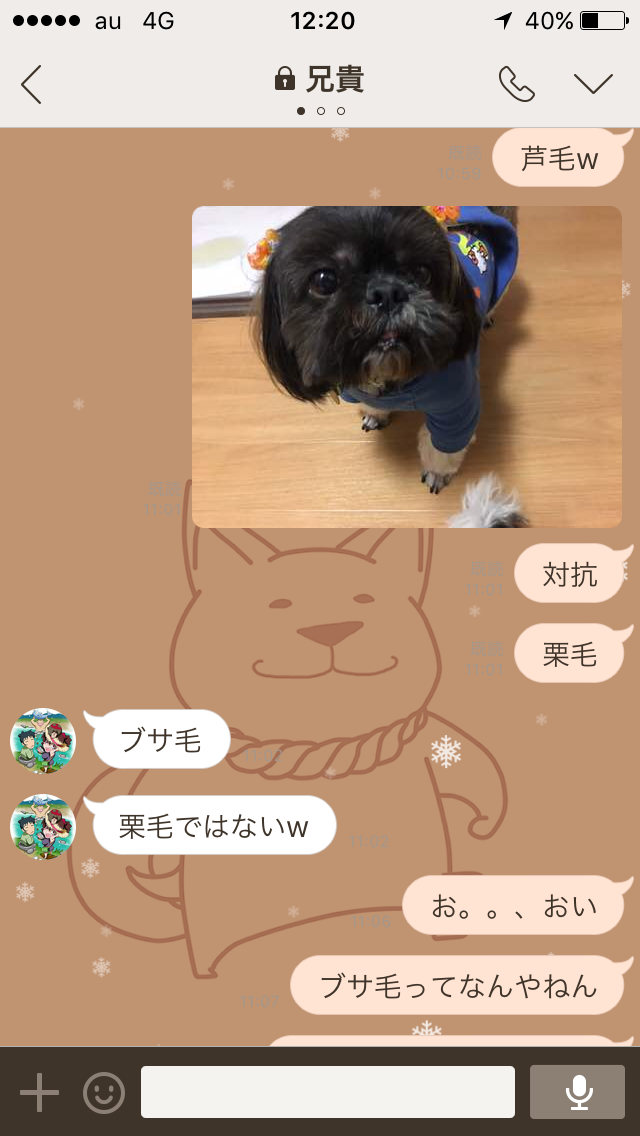Open the emoji and sticker picker
Image resolution: width=640 pixels, height=1136 pixels.
click(x=104, y=1092)
